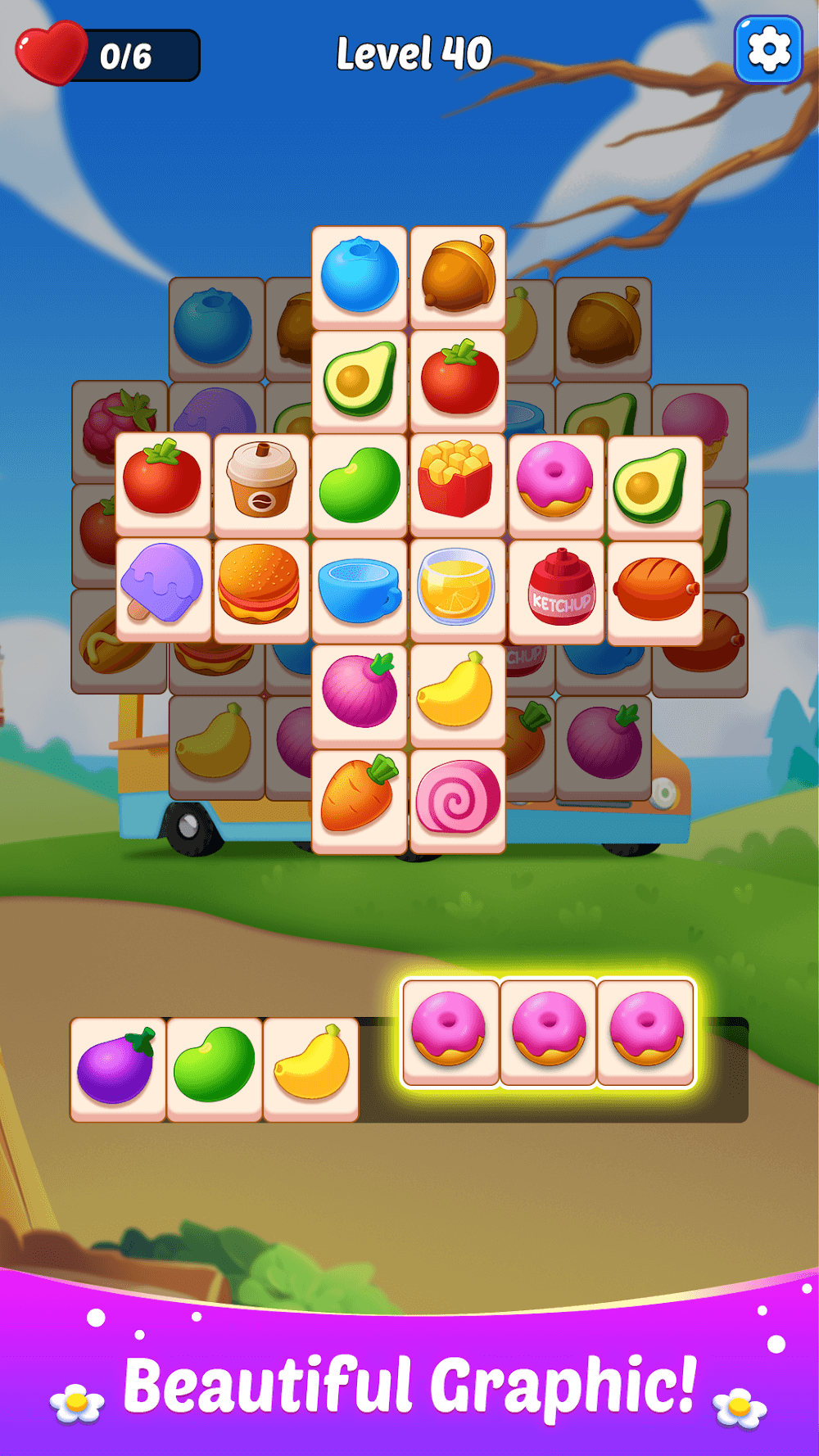Tap the french fries tile
Viewport: 819px width, 1456px height.
[x=457, y=485]
